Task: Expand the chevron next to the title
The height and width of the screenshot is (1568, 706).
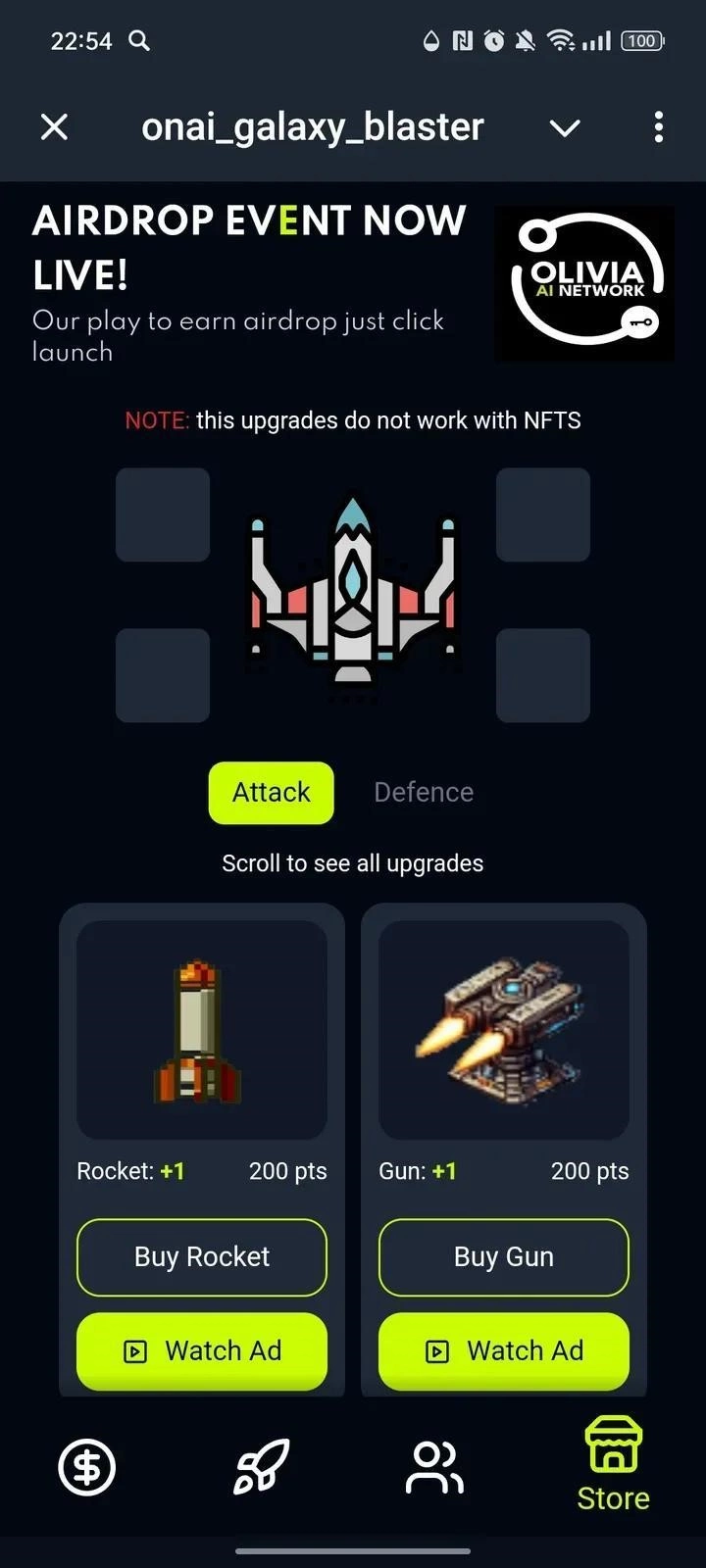Action: tap(565, 127)
